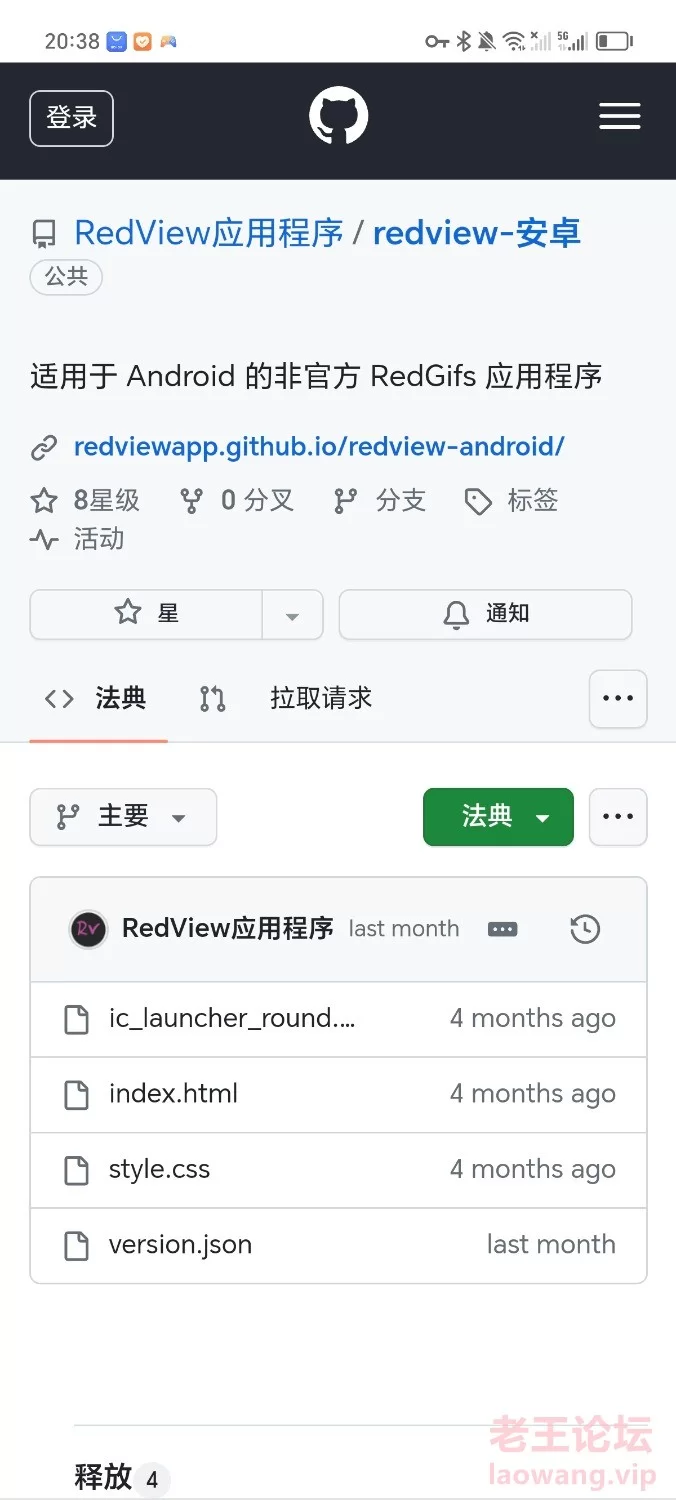View the 0 分叉 forks
The width and height of the screenshot is (676, 1500).
pyautogui.click(x=237, y=500)
